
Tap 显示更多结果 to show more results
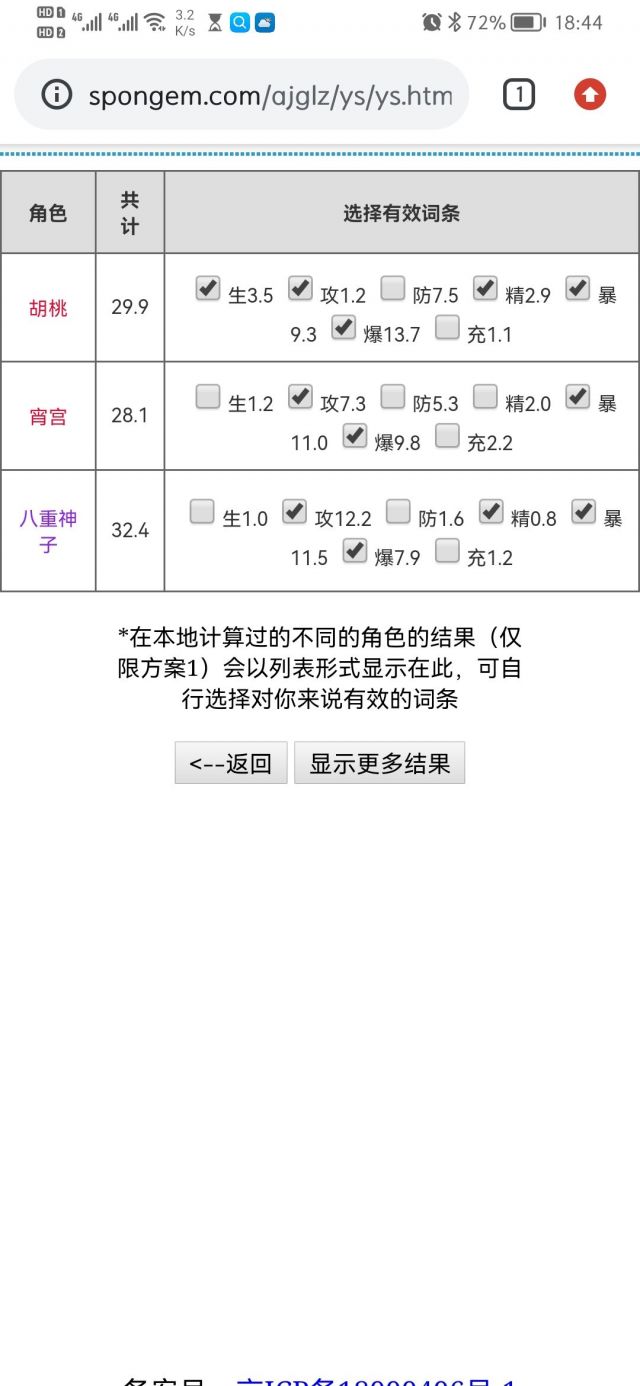click(380, 763)
